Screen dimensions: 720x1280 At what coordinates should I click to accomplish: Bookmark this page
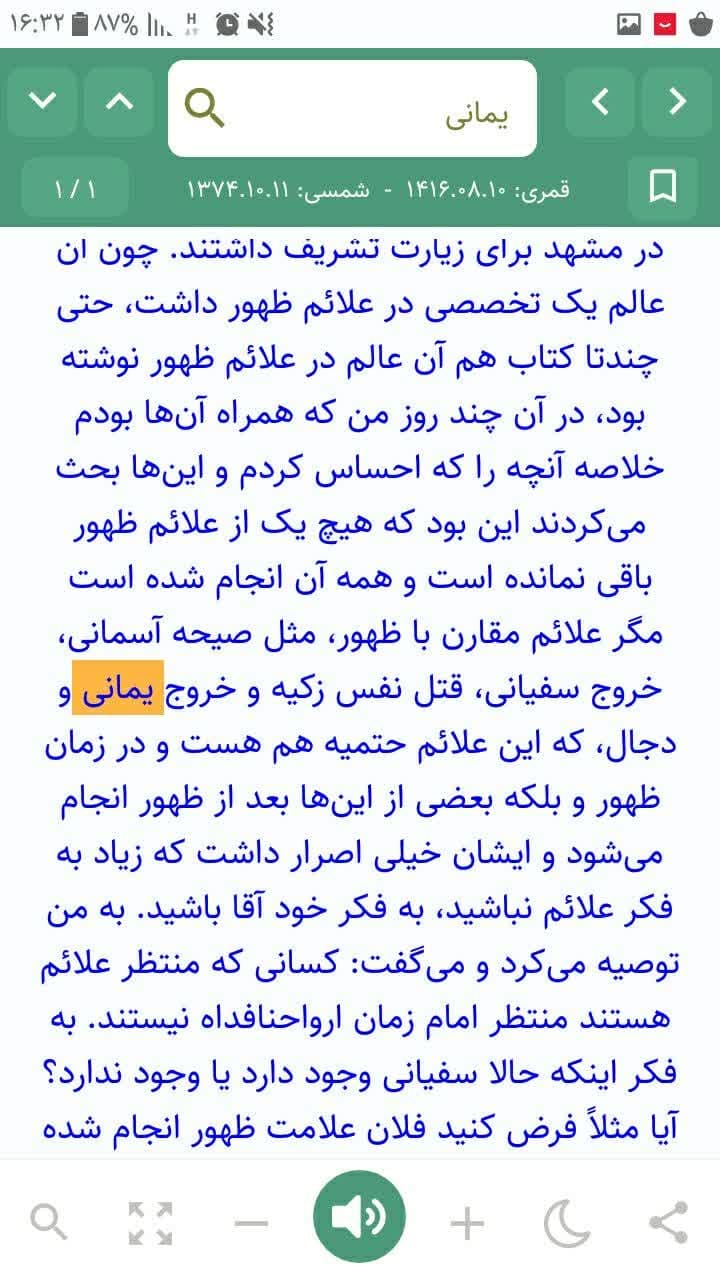click(663, 187)
